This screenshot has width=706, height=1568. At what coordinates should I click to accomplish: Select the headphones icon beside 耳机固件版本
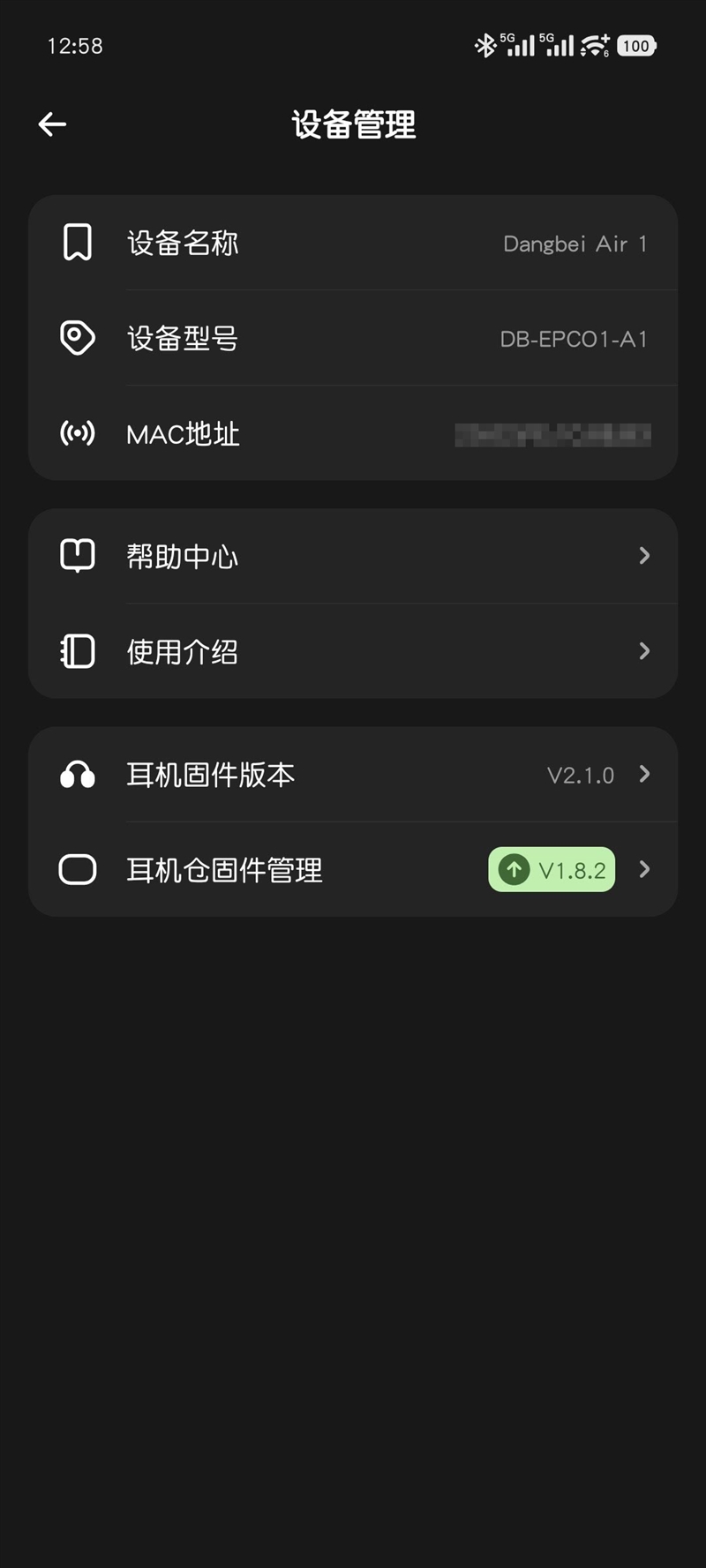click(77, 774)
